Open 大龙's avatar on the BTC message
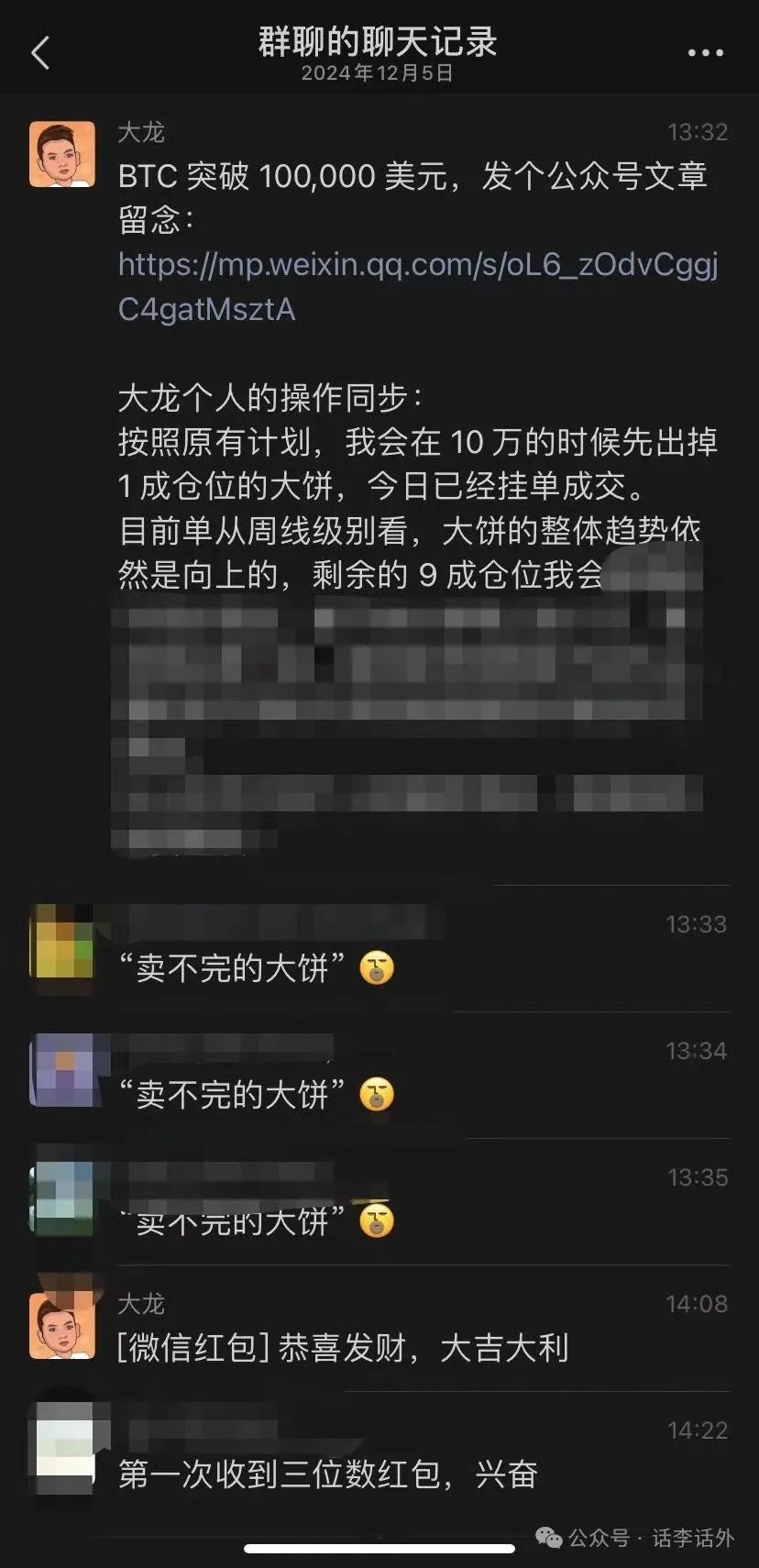 pos(62,154)
